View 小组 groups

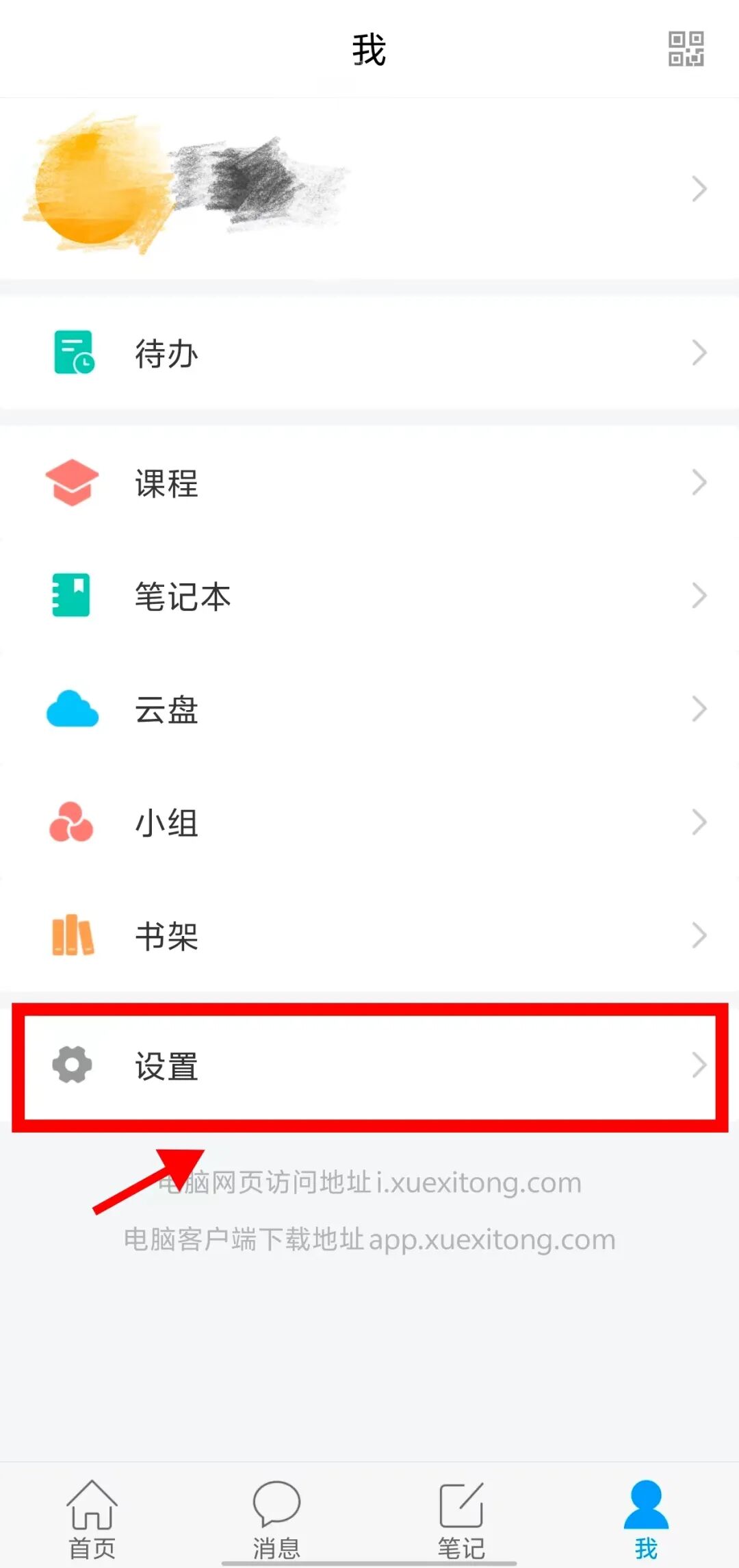pyautogui.click(x=369, y=822)
